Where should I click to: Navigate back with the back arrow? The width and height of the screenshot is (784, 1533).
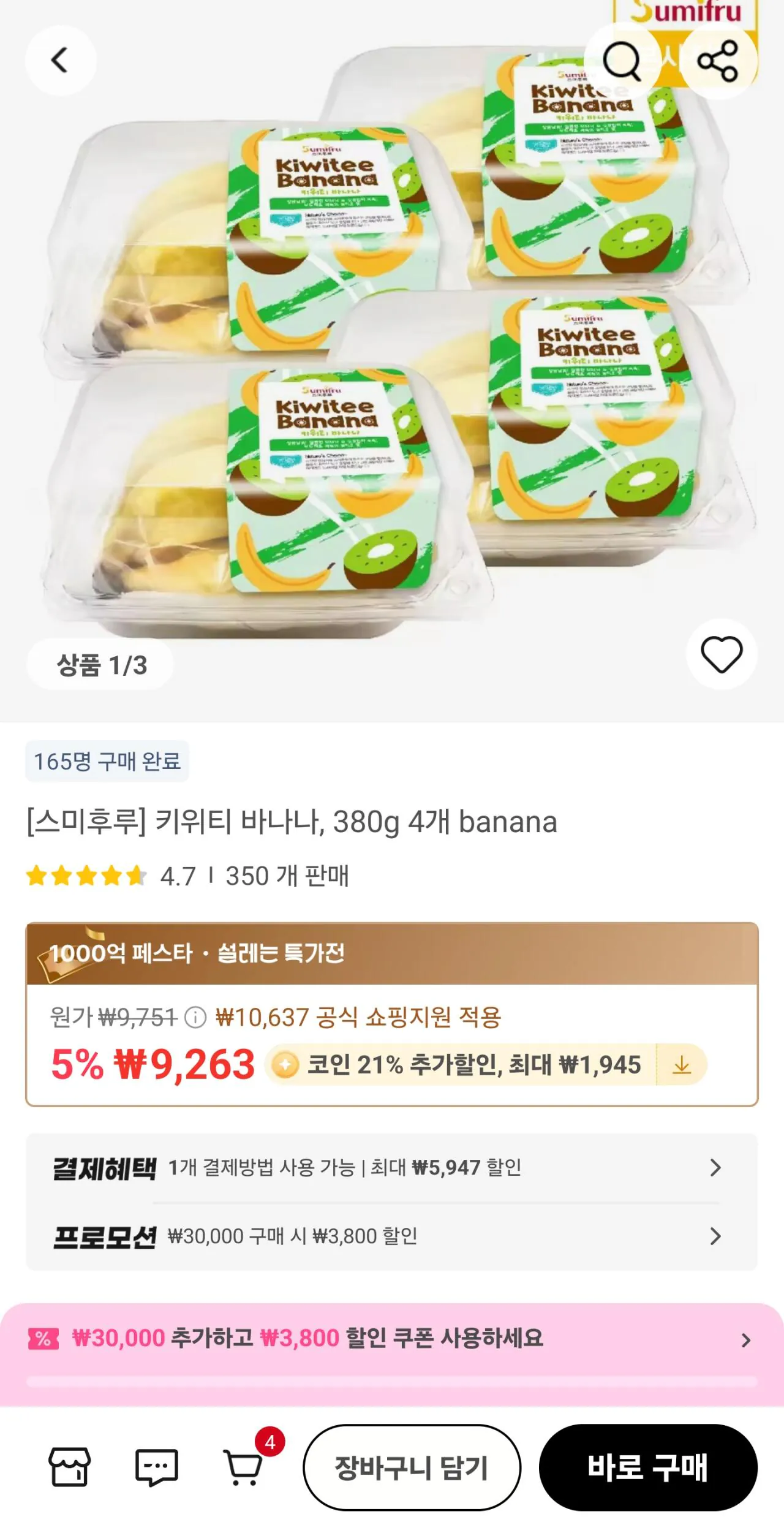59,59
